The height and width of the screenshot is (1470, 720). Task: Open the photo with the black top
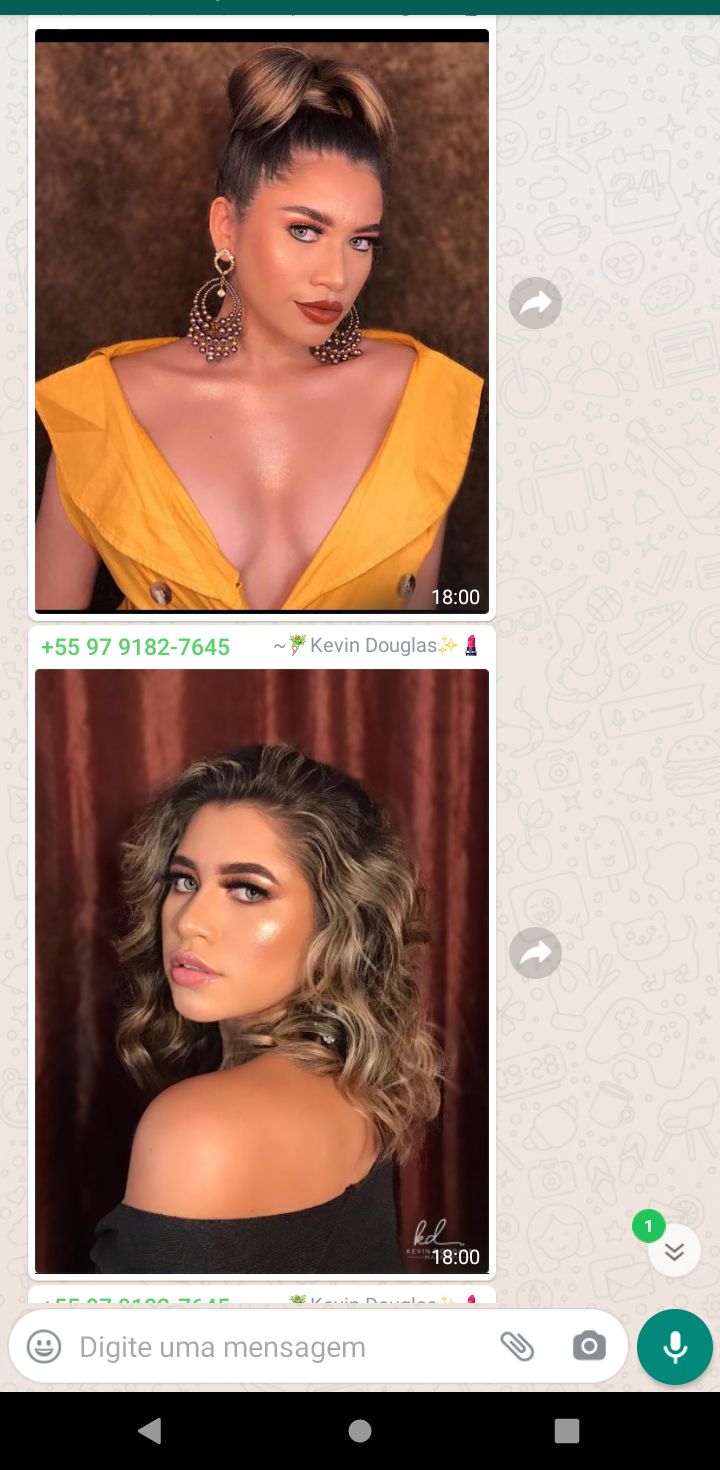click(262, 970)
